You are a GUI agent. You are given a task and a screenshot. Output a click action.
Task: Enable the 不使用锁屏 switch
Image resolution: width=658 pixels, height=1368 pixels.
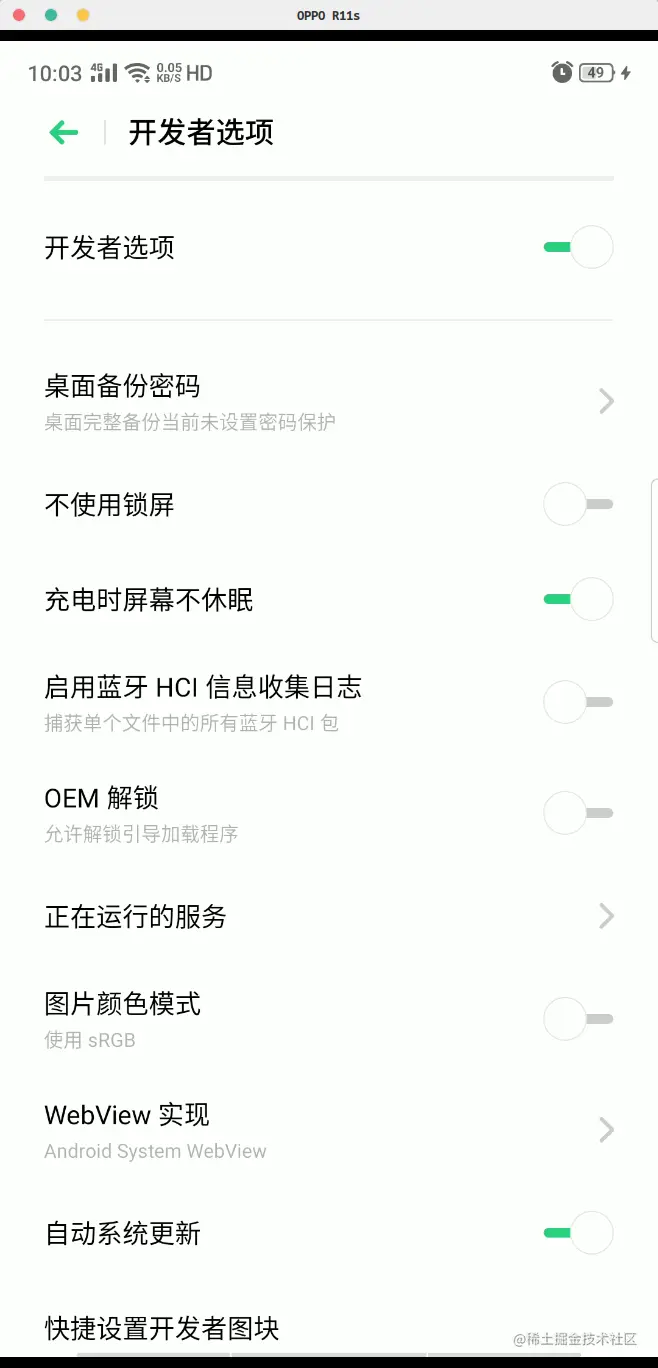tap(578, 504)
